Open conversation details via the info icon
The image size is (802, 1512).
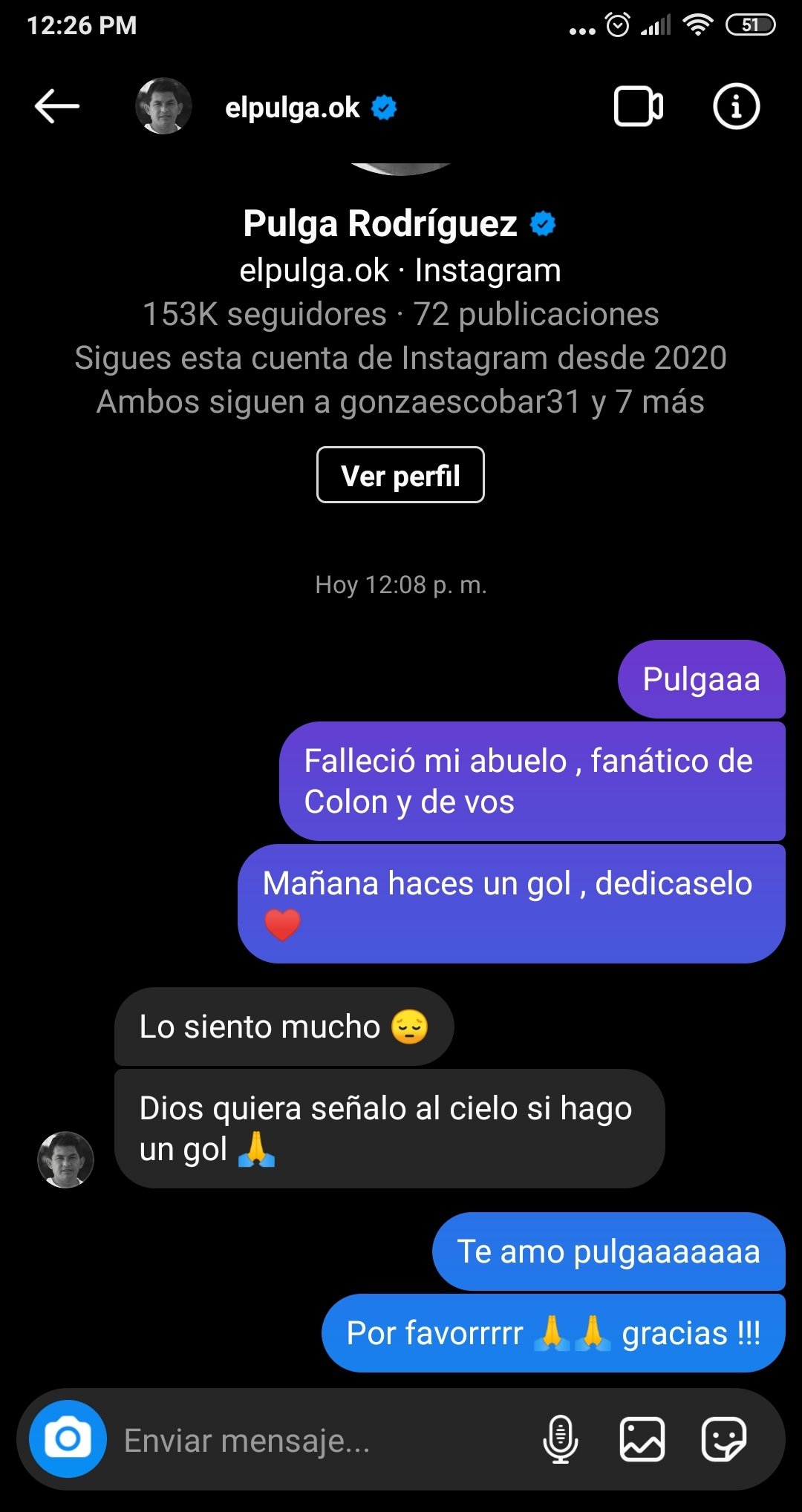736,107
